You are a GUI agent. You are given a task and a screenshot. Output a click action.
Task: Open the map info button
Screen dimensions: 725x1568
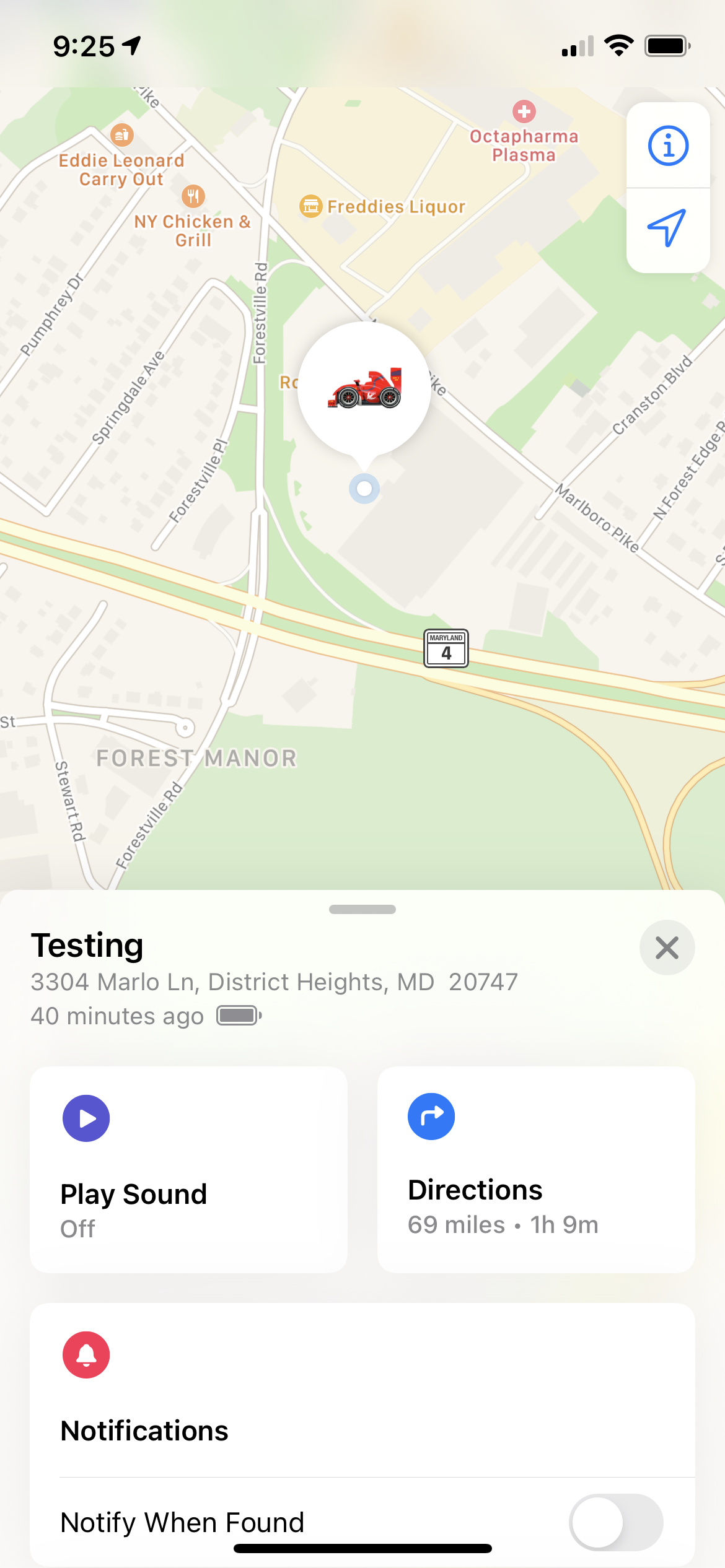point(668,146)
